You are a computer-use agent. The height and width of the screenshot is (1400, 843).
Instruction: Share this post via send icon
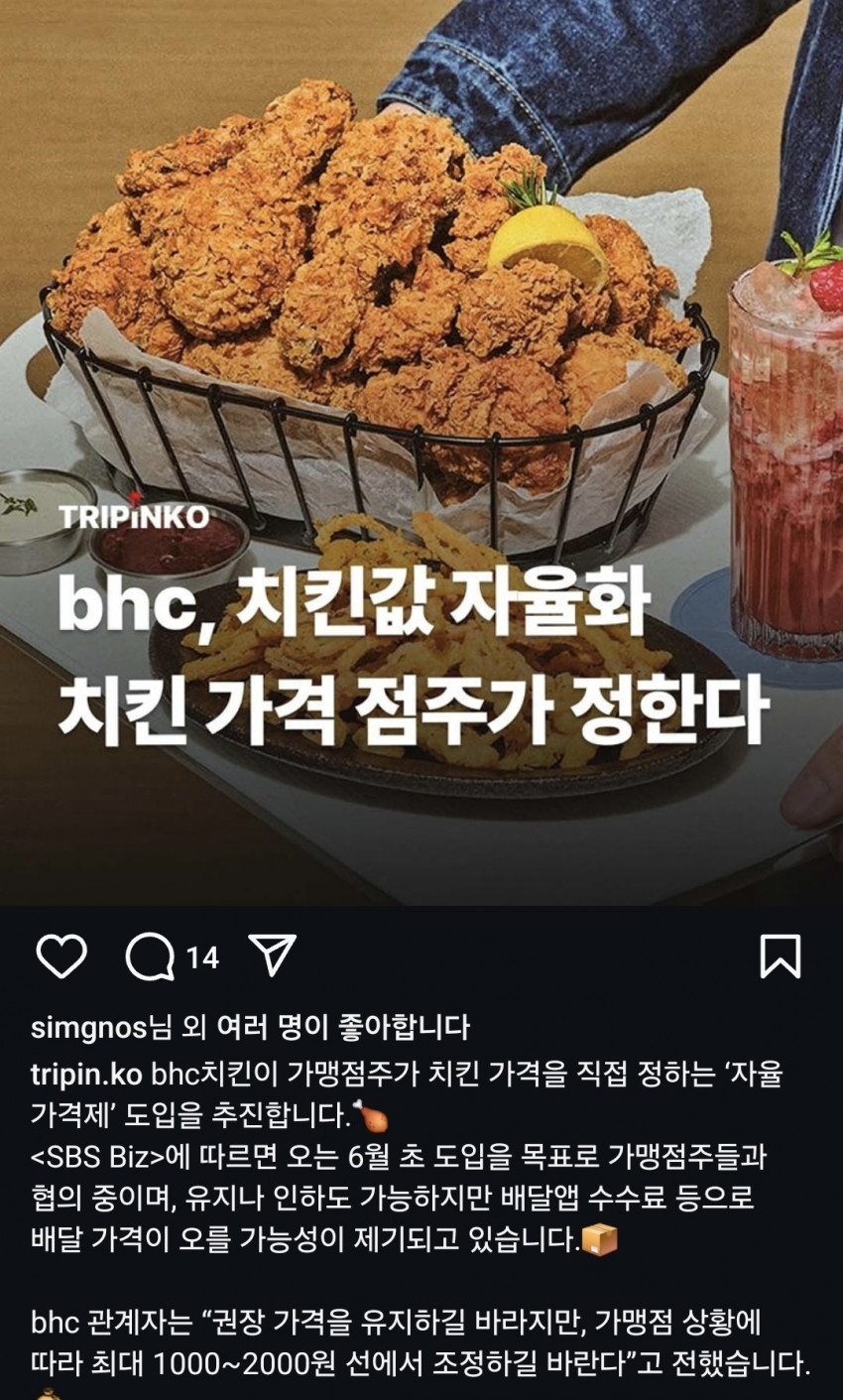272,955
